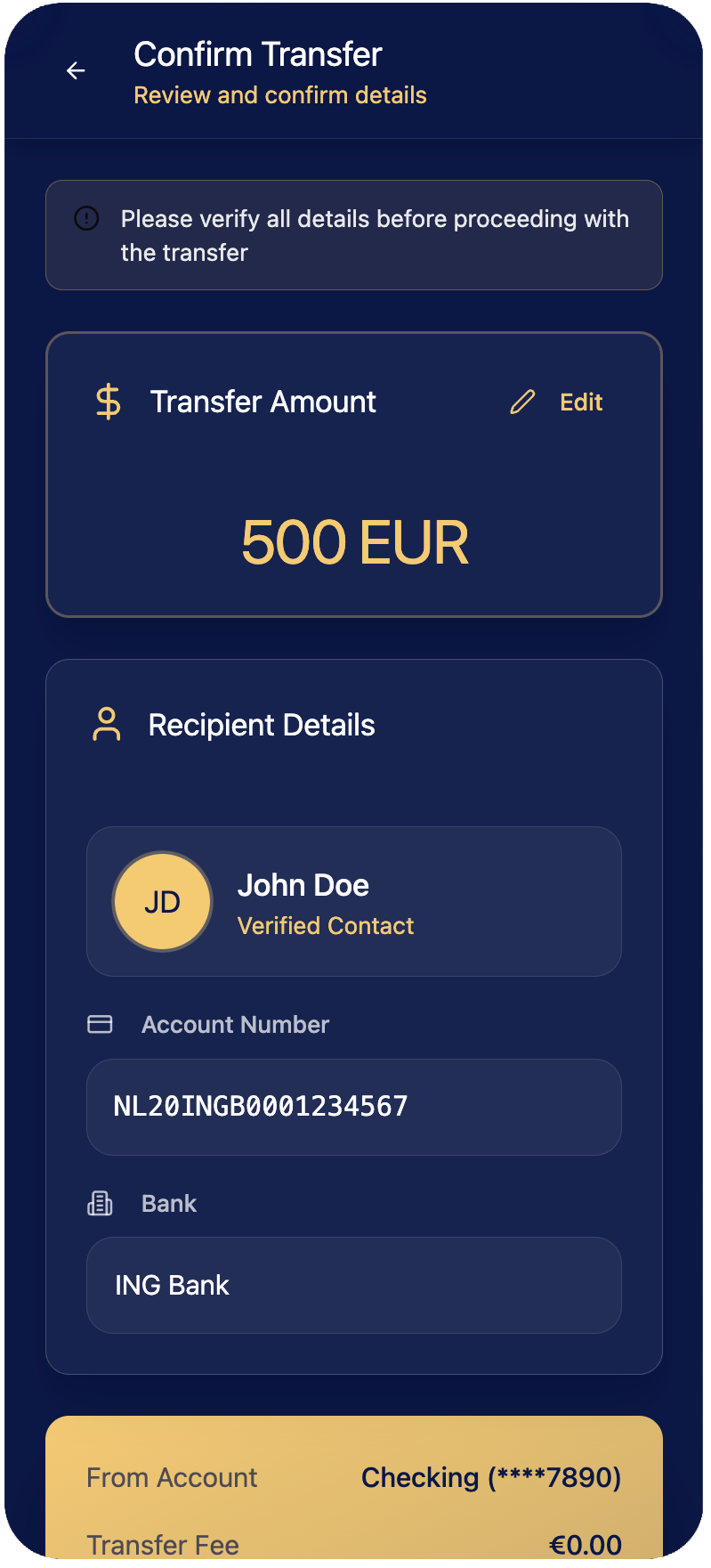Edit the transfer amount
711x1568 pixels.
click(558, 402)
